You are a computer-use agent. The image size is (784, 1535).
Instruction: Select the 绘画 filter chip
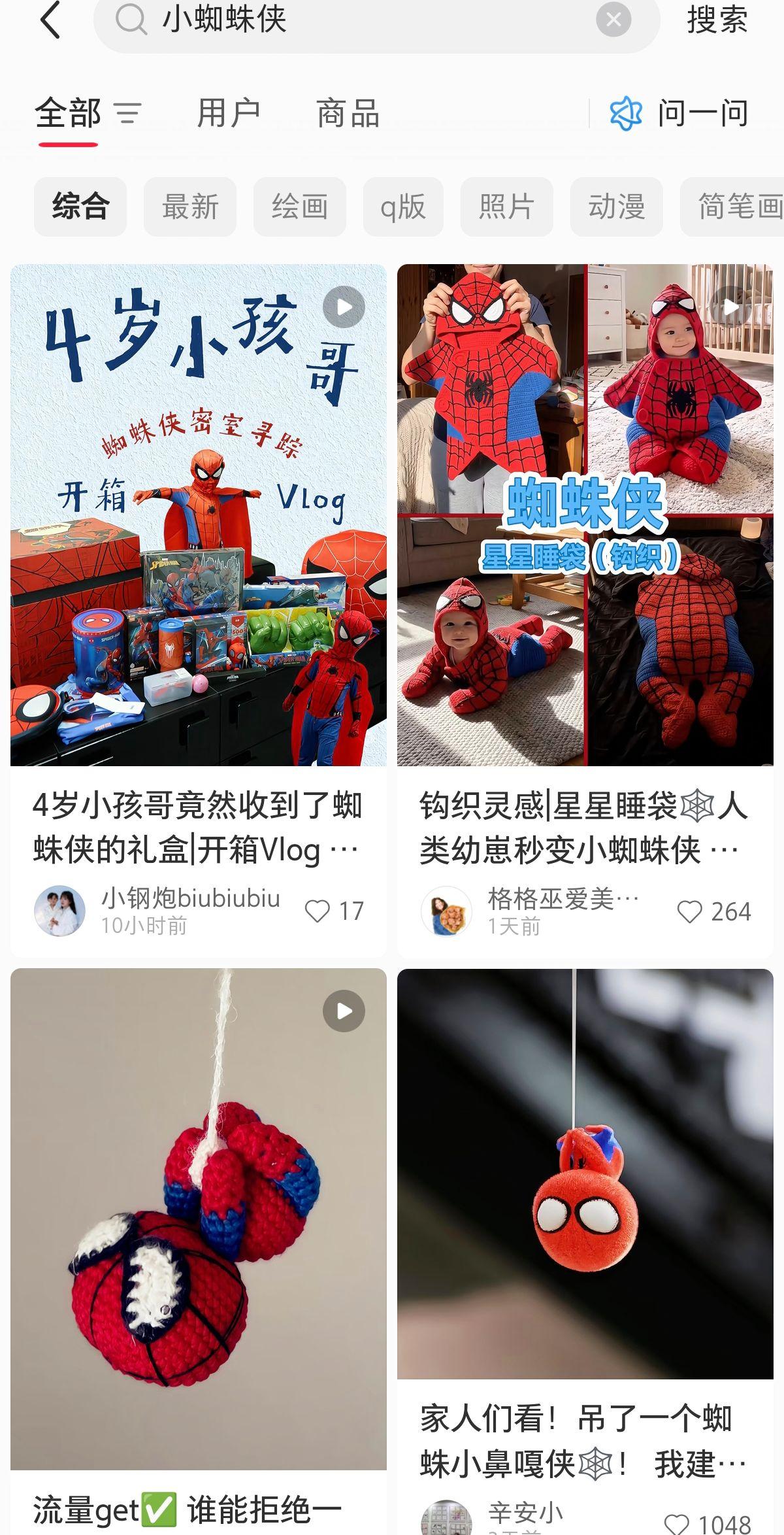[300, 207]
